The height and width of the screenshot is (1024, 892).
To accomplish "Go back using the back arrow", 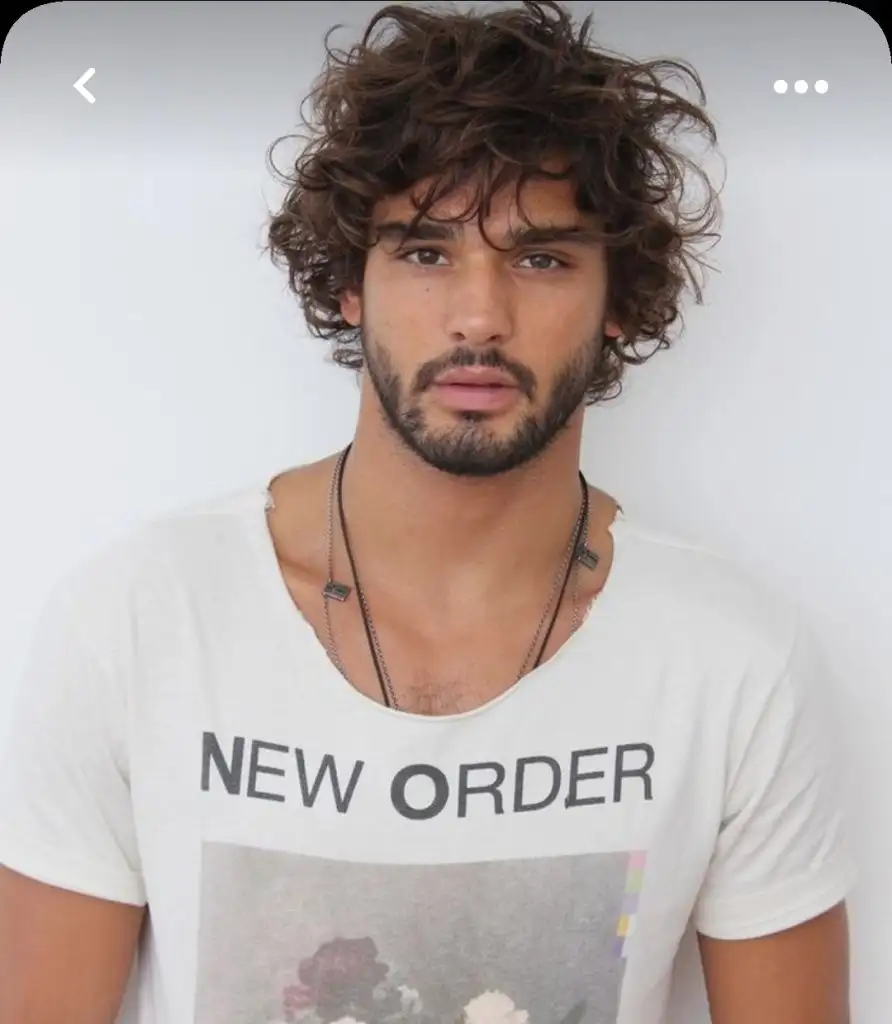I will pos(85,86).
